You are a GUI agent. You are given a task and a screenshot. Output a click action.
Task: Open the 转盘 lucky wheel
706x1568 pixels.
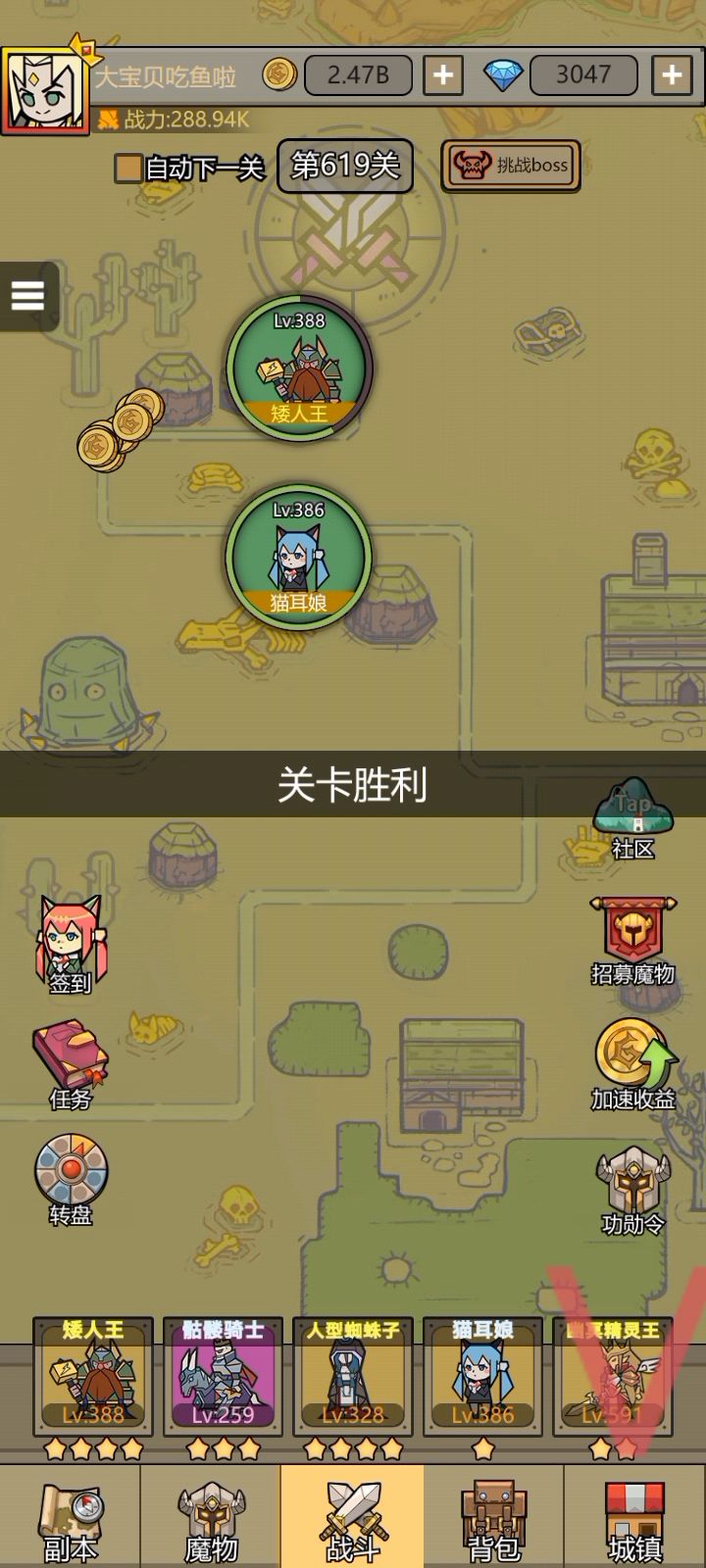coord(71,1179)
